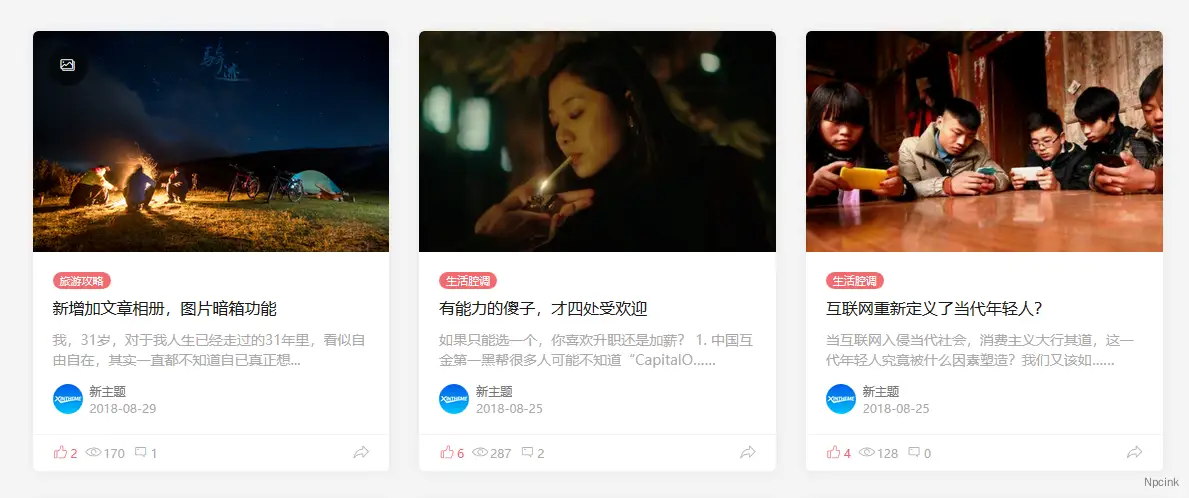Share the 互联网重新定义了当代年轻人 post
Image resolution: width=1189 pixels, height=498 pixels.
point(1134,453)
